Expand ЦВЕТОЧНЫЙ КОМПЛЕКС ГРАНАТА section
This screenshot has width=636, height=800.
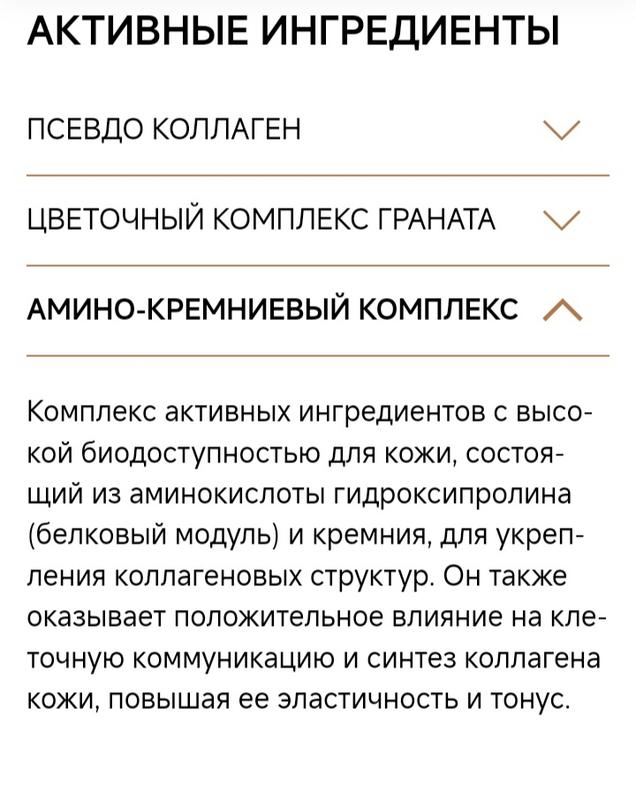(x=560, y=220)
